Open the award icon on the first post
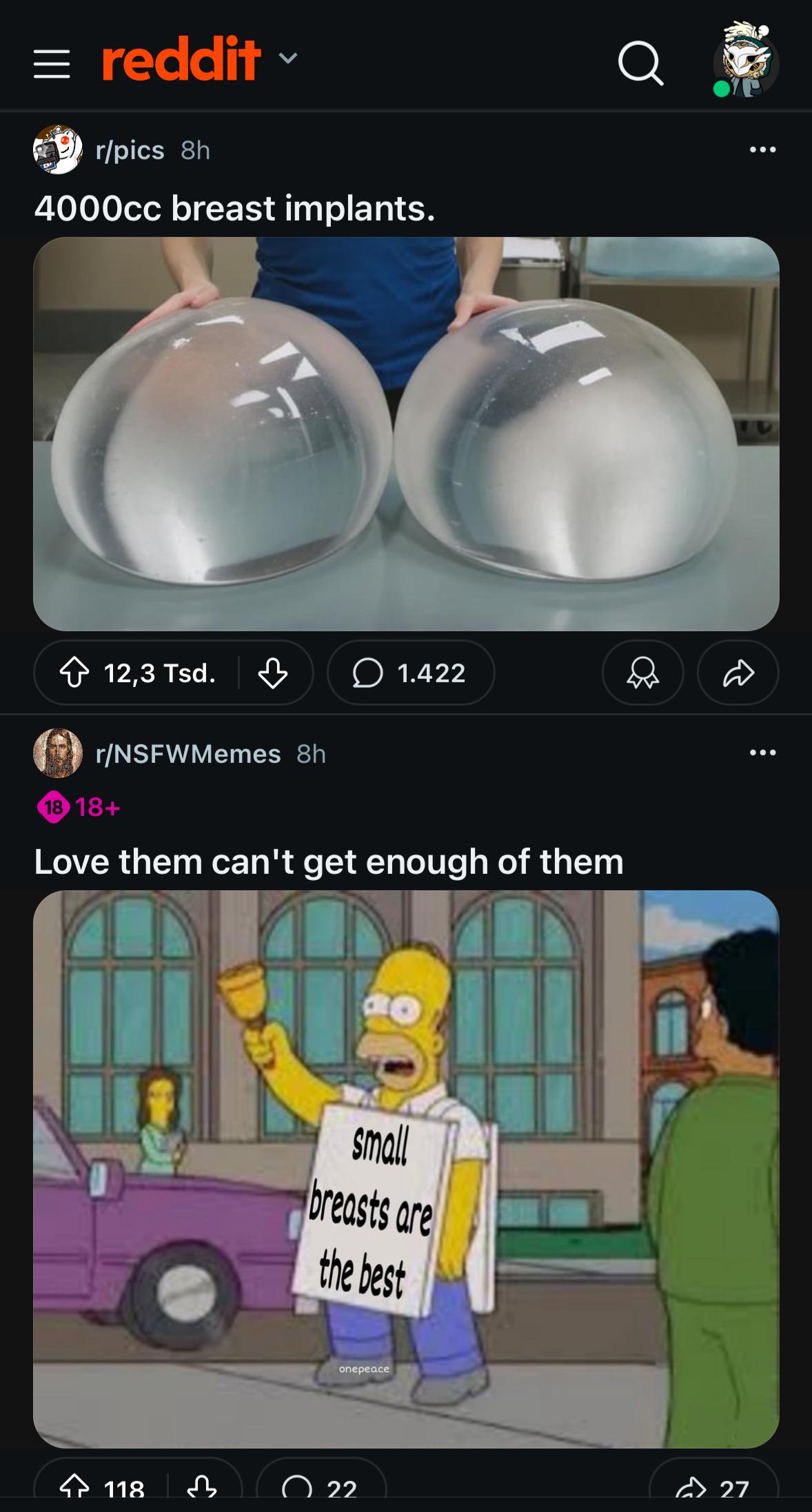The height and width of the screenshot is (1512, 812). tap(642, 673)
